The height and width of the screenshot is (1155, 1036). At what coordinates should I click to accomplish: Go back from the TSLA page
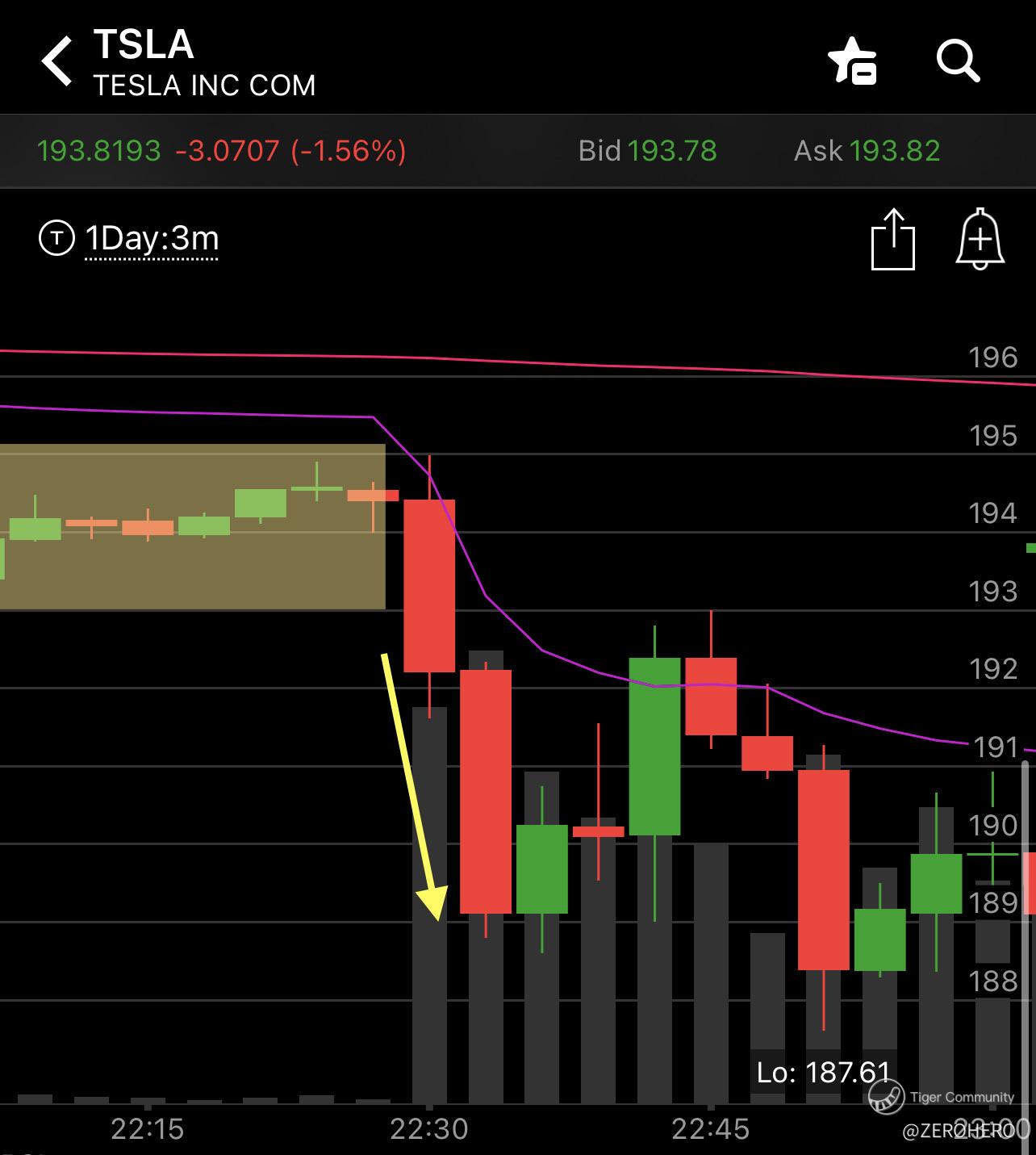pyautogui.click(x=57, y=61)
